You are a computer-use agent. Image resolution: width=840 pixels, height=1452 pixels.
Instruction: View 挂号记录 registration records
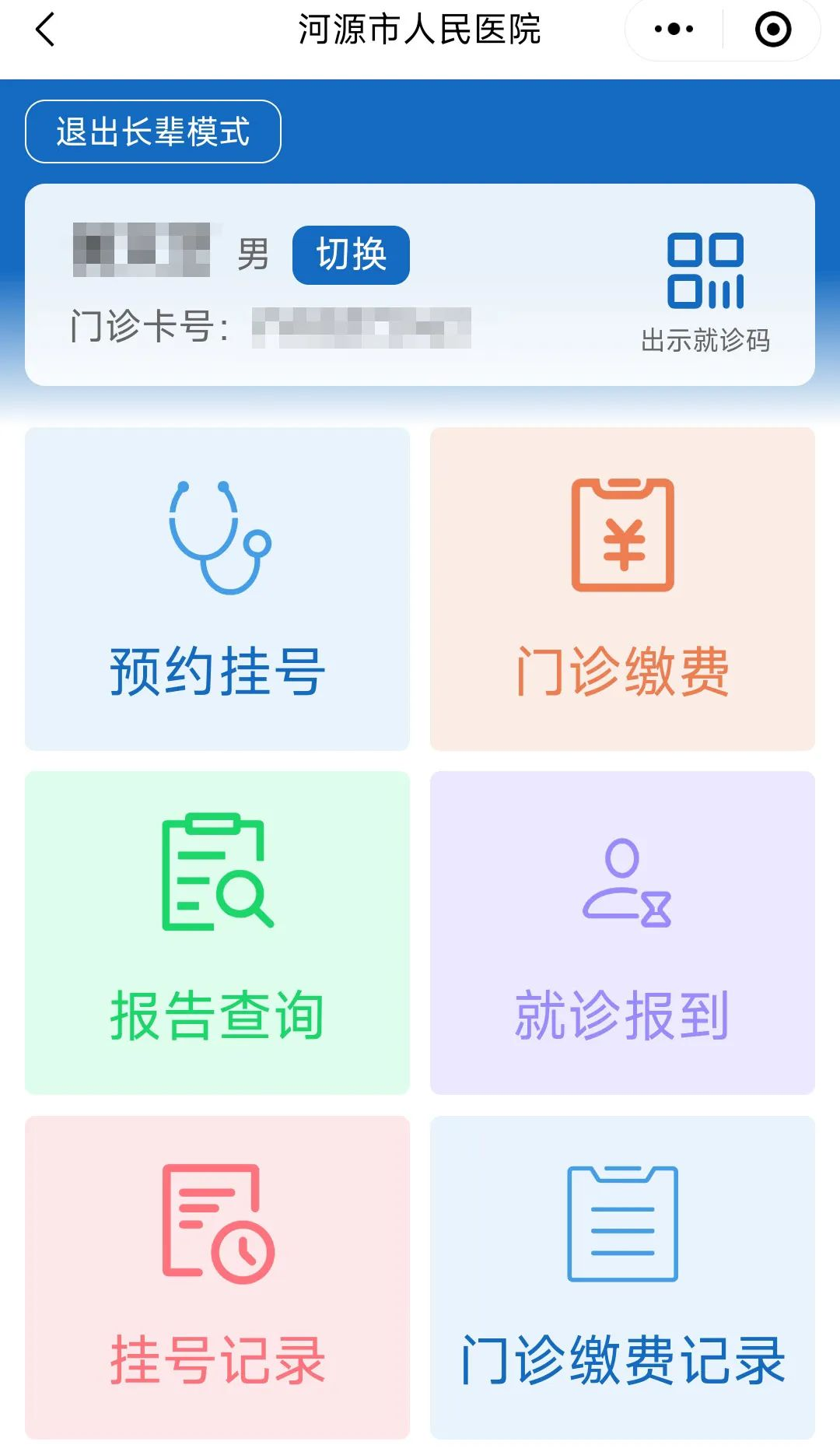pyautogui.click(x=217, y=1277)
